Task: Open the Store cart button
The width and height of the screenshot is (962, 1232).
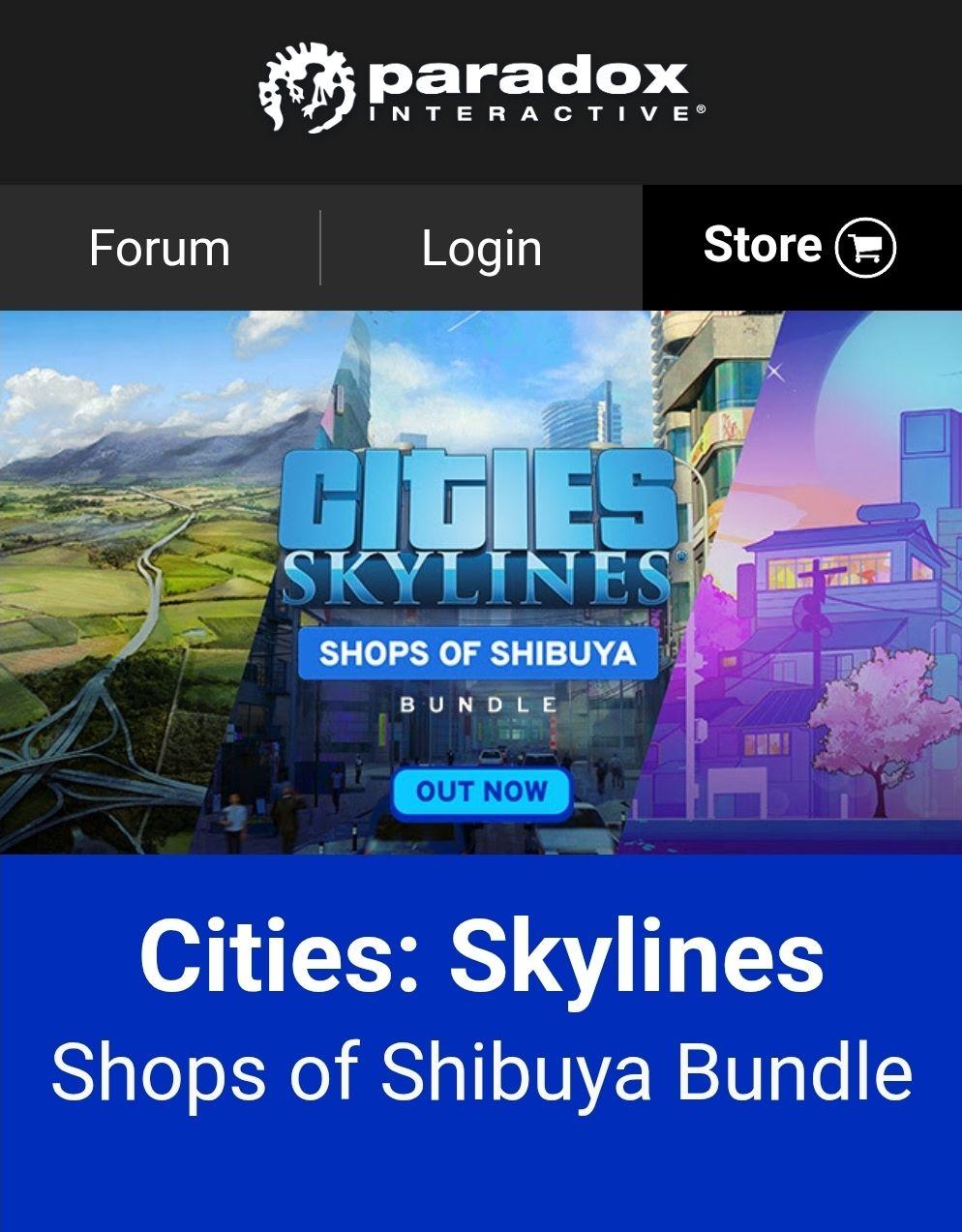Action: click(x=800, y=247)
